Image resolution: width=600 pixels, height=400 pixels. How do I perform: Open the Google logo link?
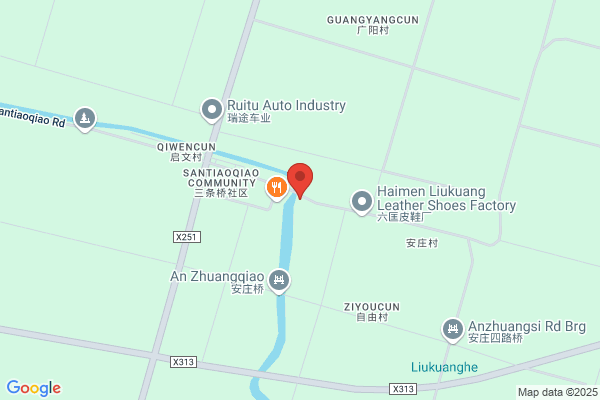(x=34, y=388)
